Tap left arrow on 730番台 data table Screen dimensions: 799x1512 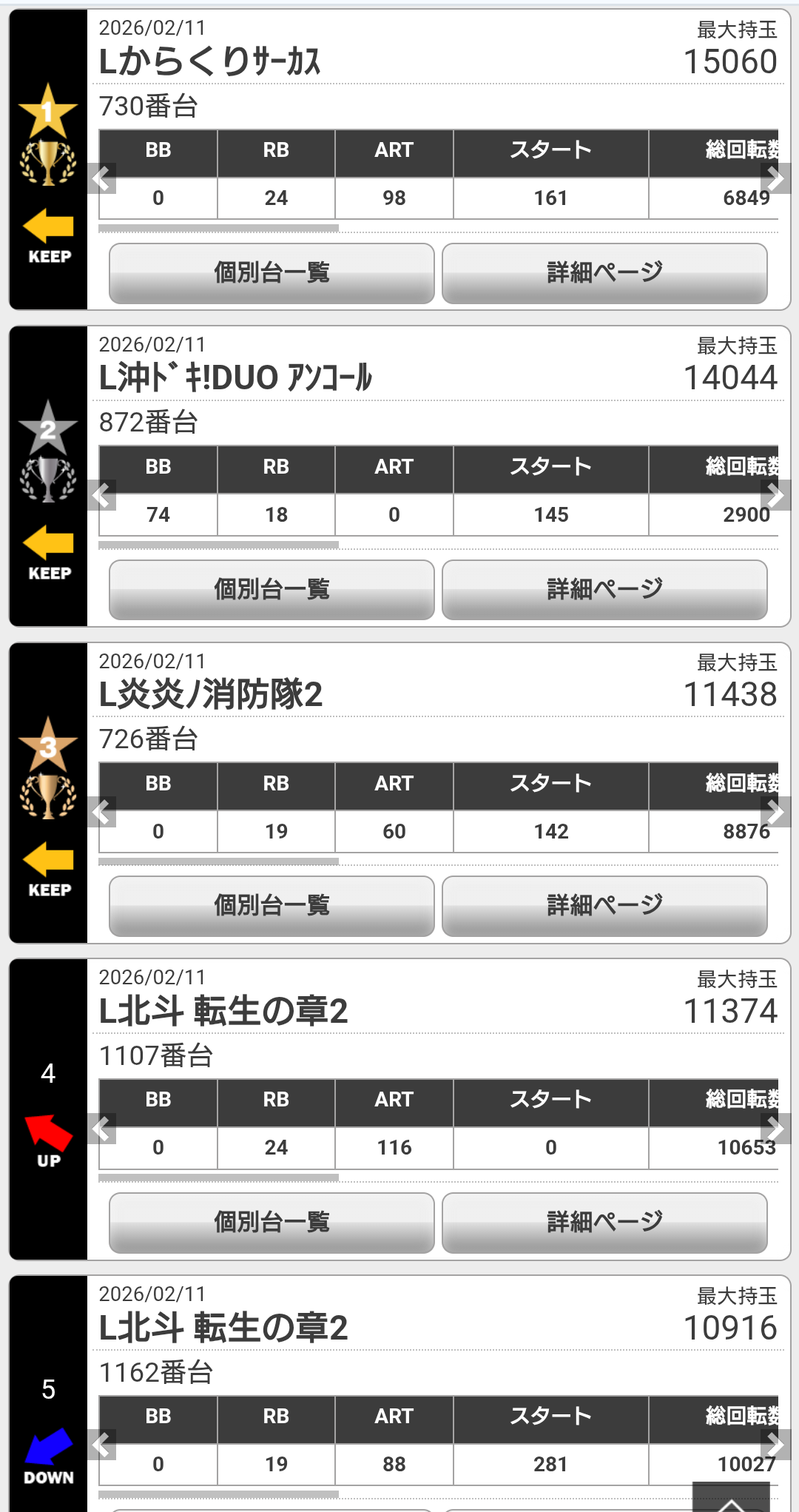coord(102,178)
